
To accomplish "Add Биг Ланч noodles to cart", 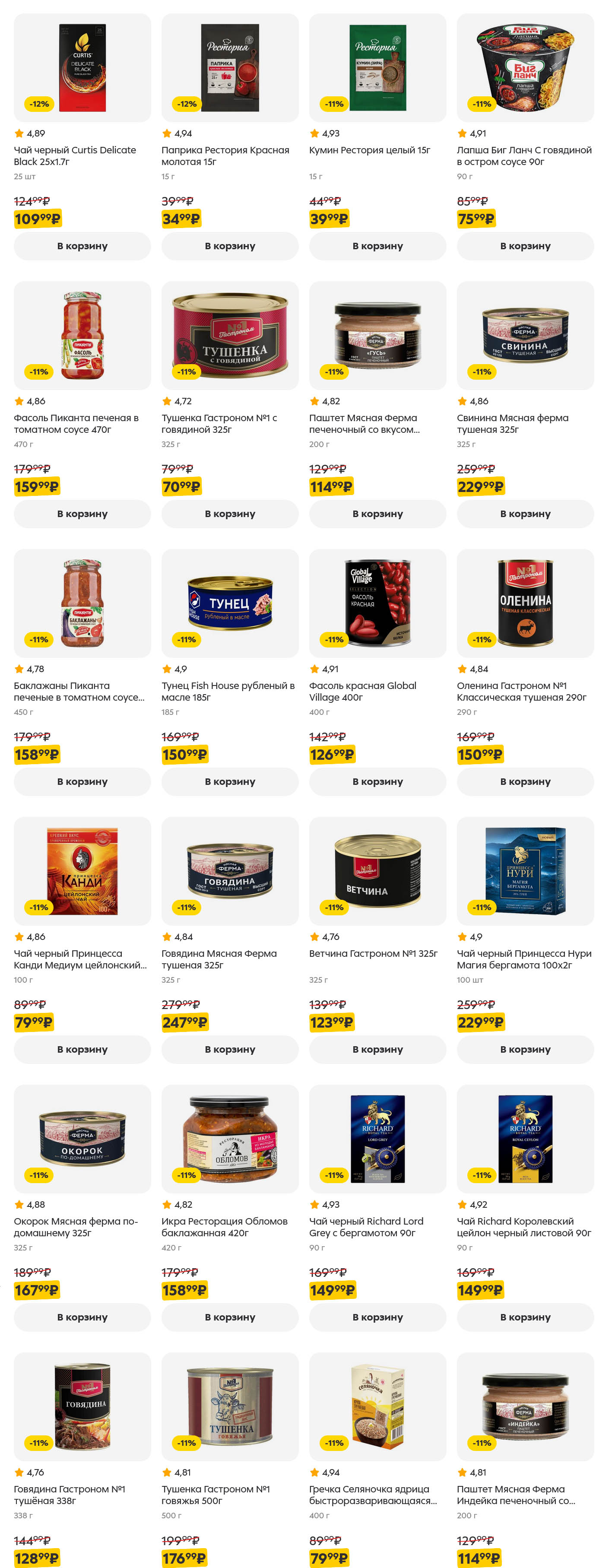I will 525,246.
